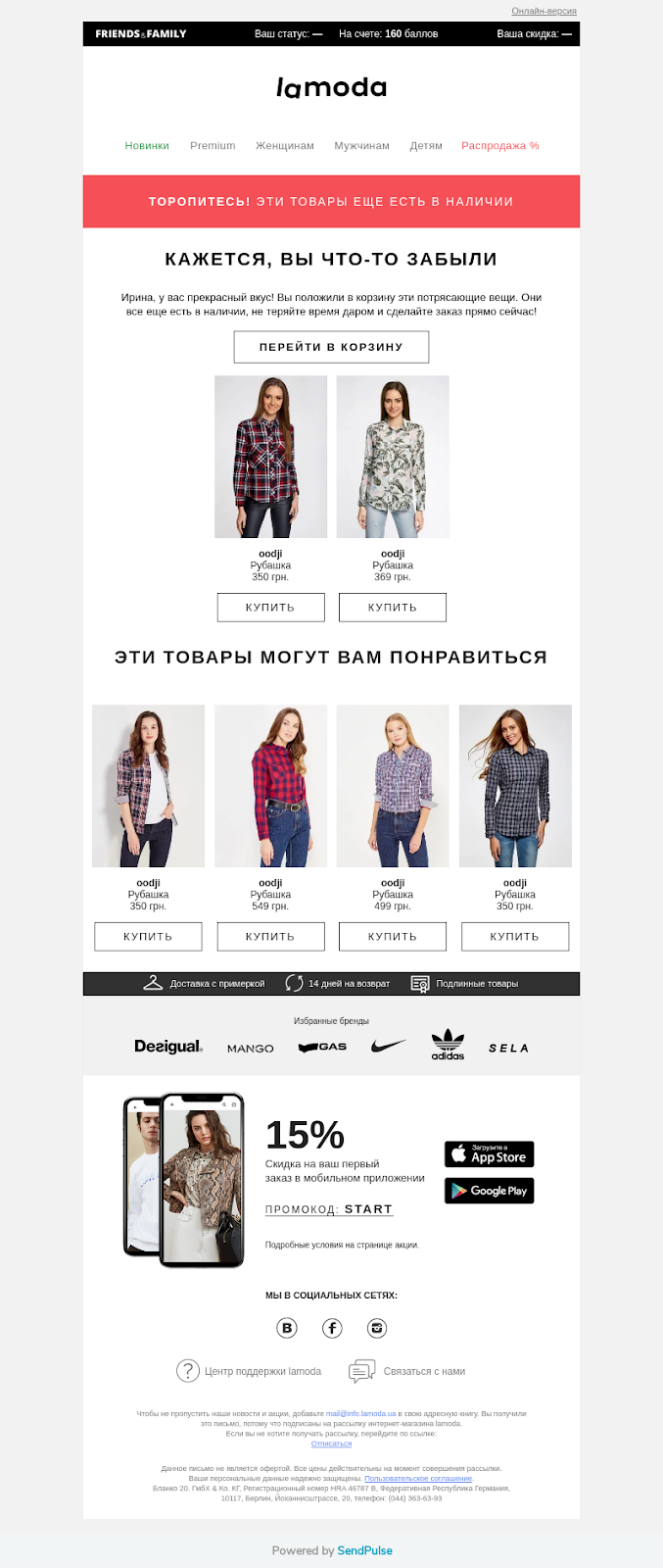Open lamoda's Facebook page
This screenshot has width=663, height=1568.
point(332,1328)
